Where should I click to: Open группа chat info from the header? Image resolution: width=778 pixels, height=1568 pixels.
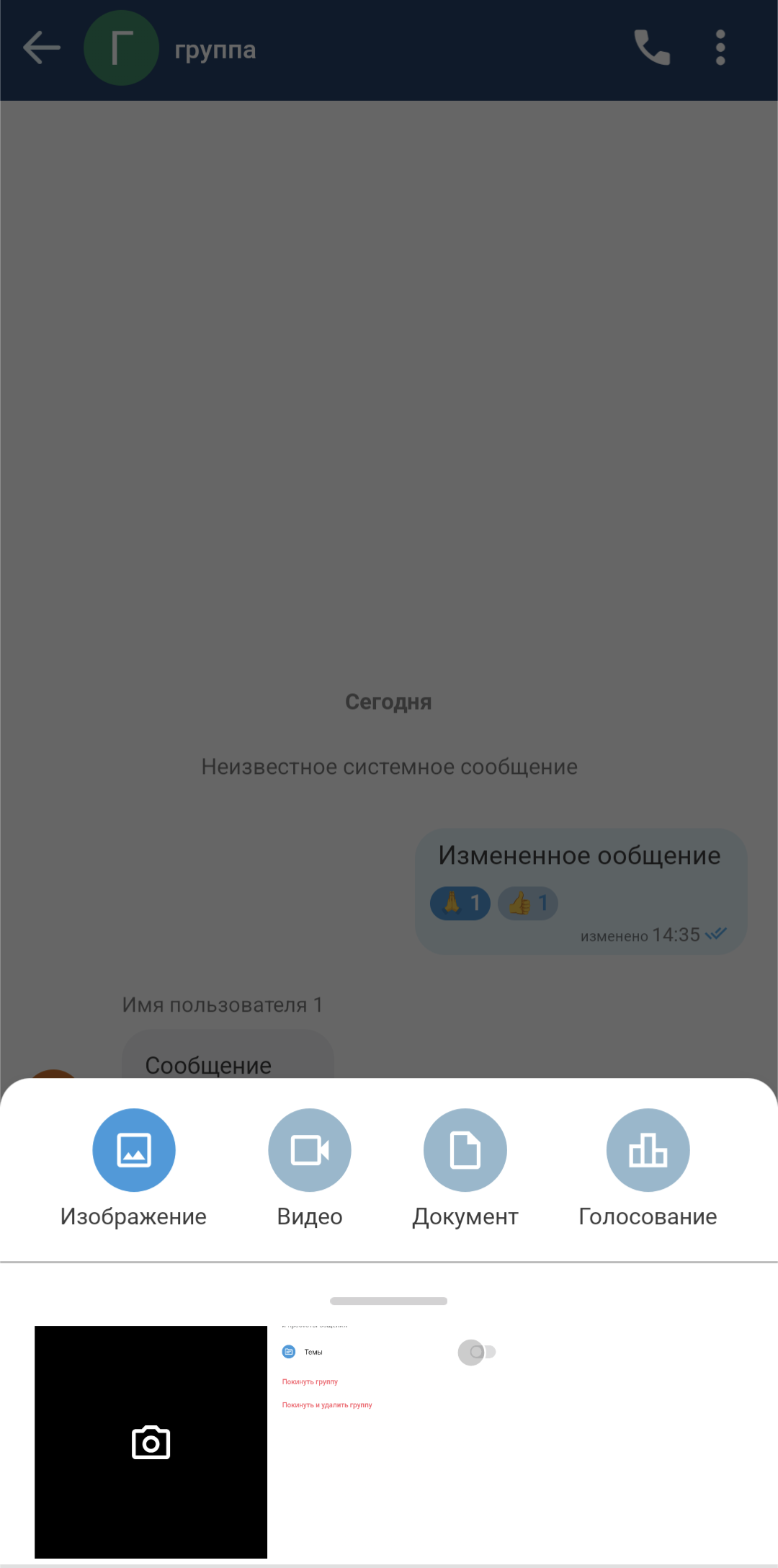(215, 50)
